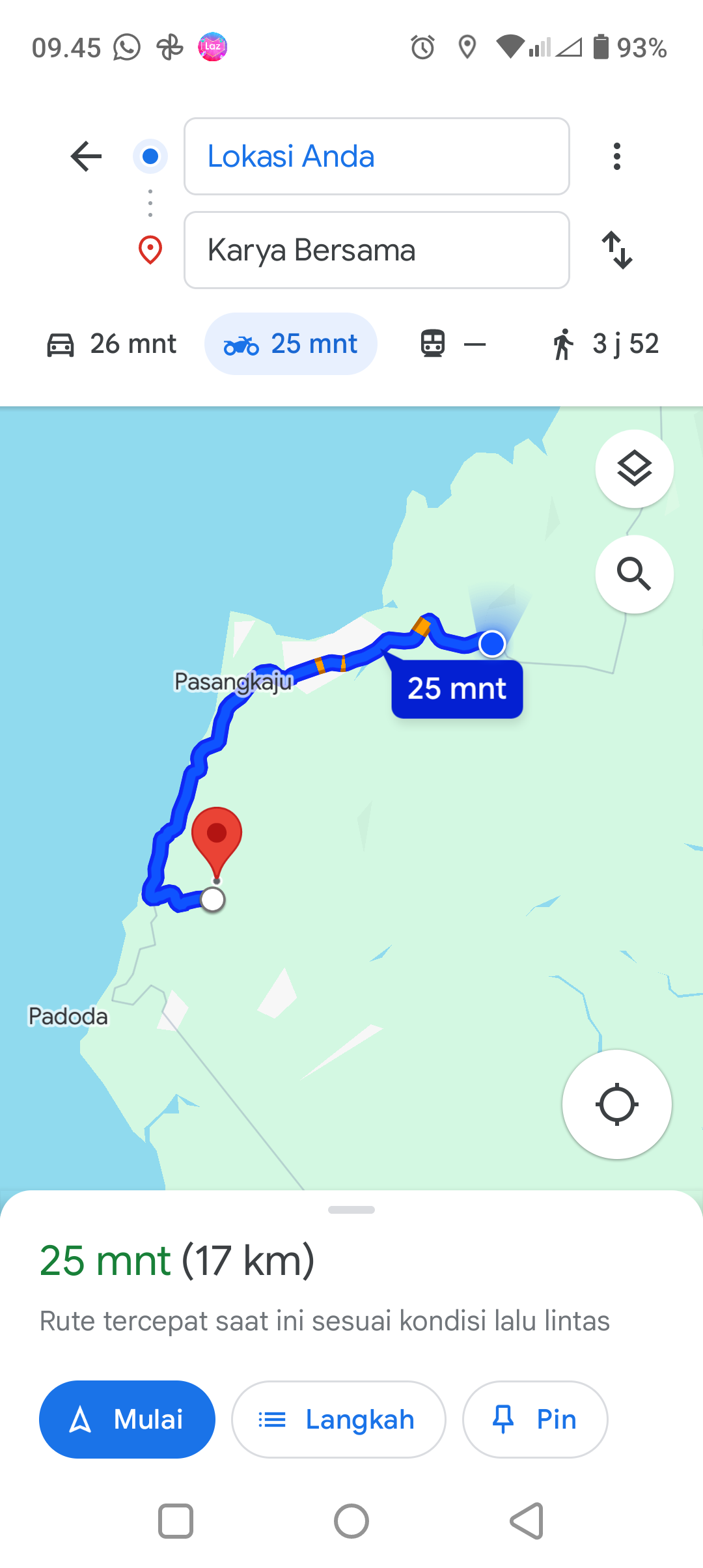The width and height of the screenshot is (703, 1568).
Task: Tap the bottom sheet drag handle
Action: pos(351,1210)
